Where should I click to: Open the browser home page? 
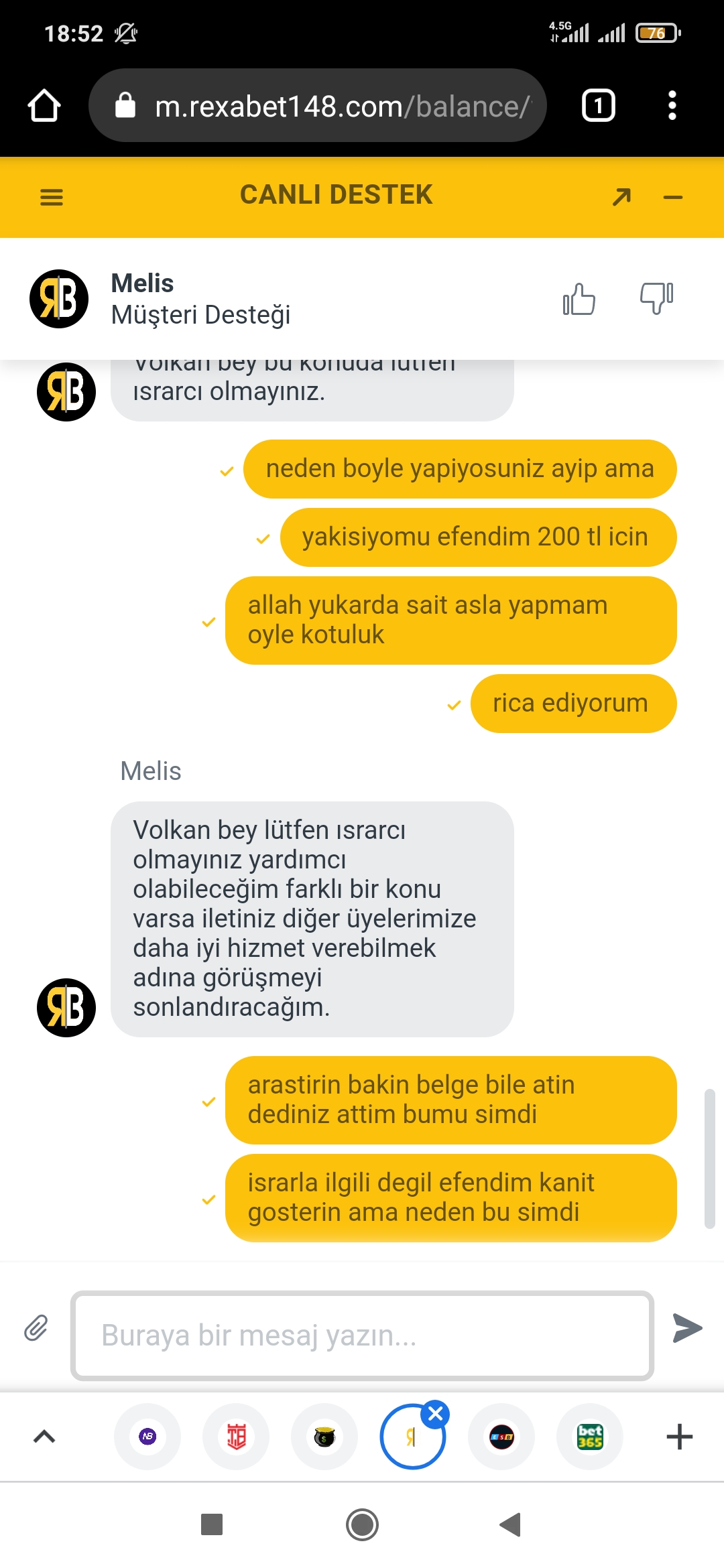44,105
